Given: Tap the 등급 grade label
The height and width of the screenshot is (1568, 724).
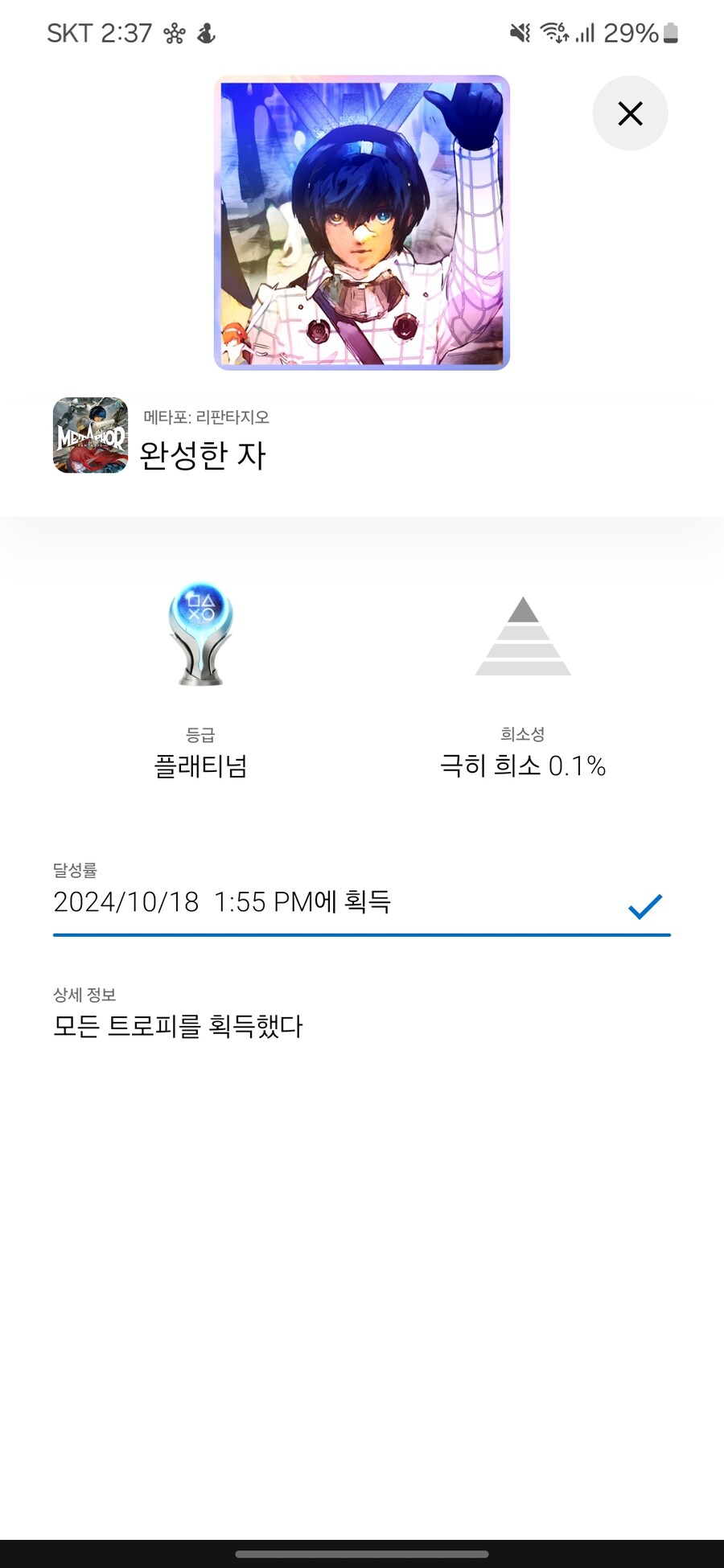Looking at the screenshot, I should (x=200, y=733).
